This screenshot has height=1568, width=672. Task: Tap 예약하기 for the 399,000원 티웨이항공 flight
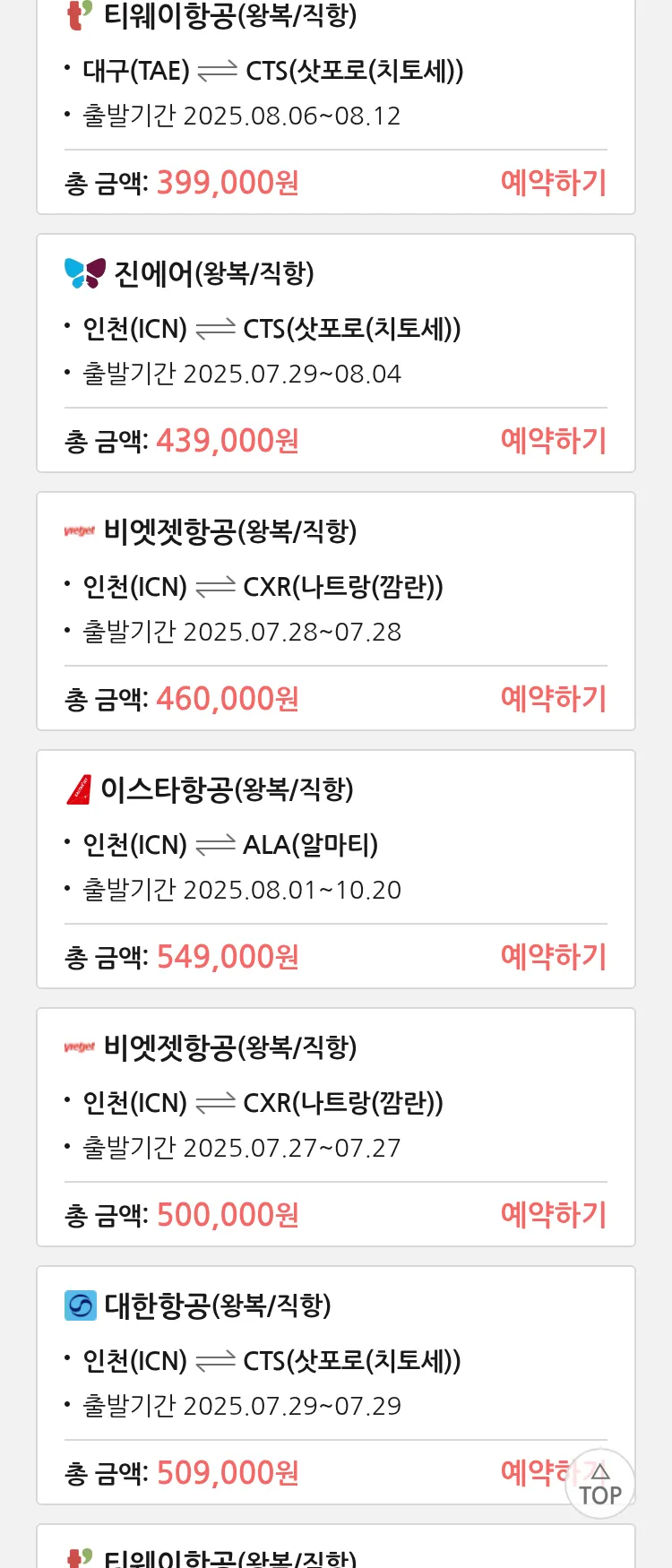553,183
